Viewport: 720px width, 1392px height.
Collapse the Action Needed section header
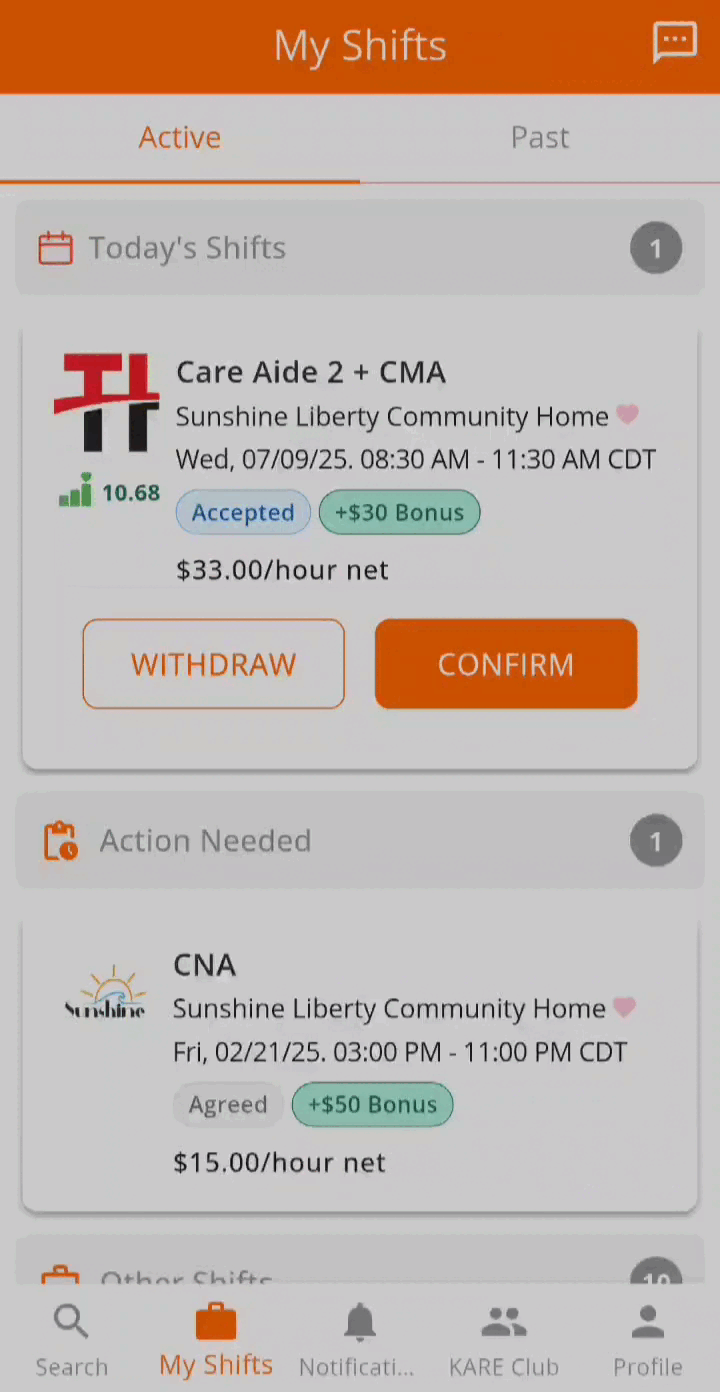click(360, 841)
